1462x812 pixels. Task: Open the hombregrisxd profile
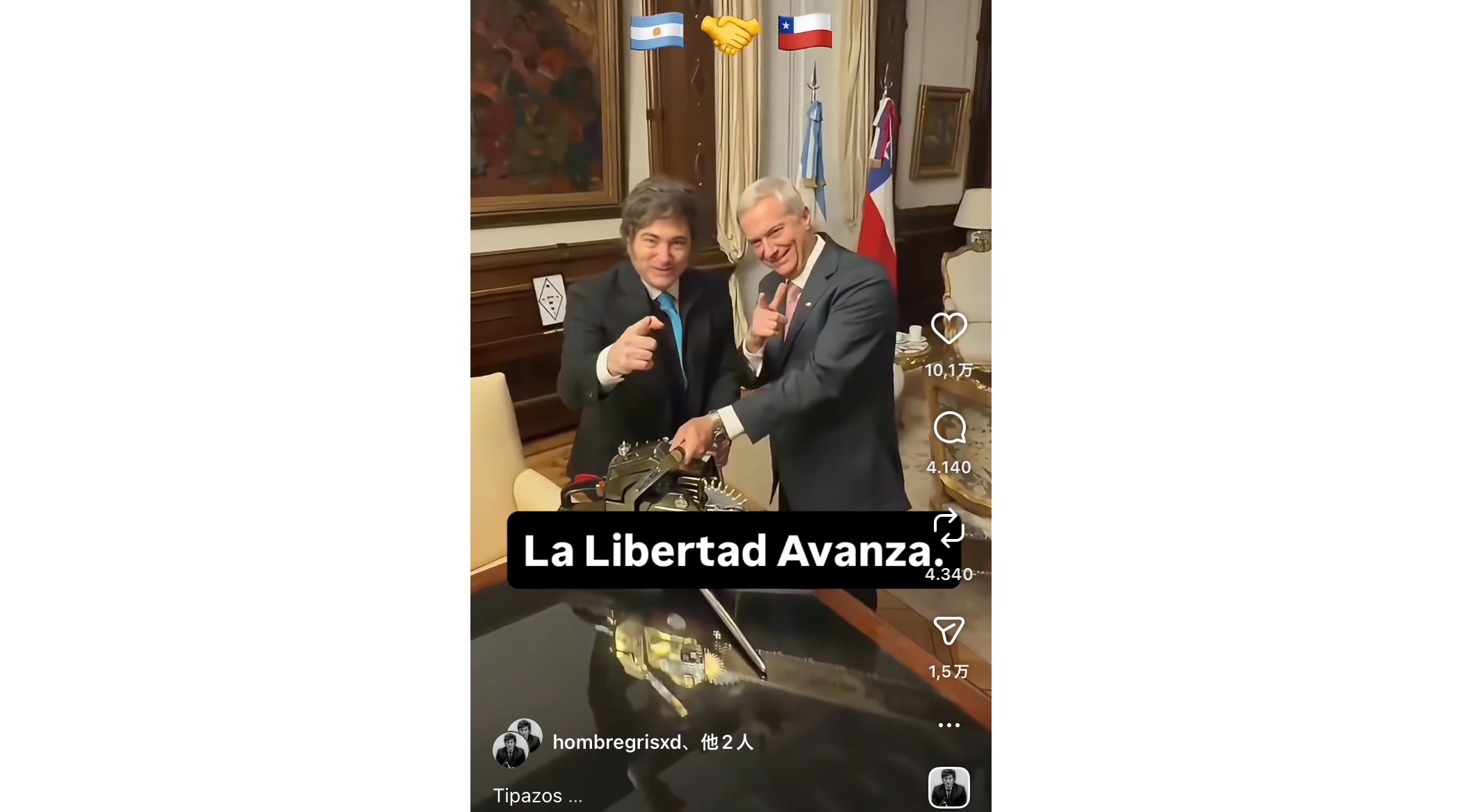tap(616, 743)
